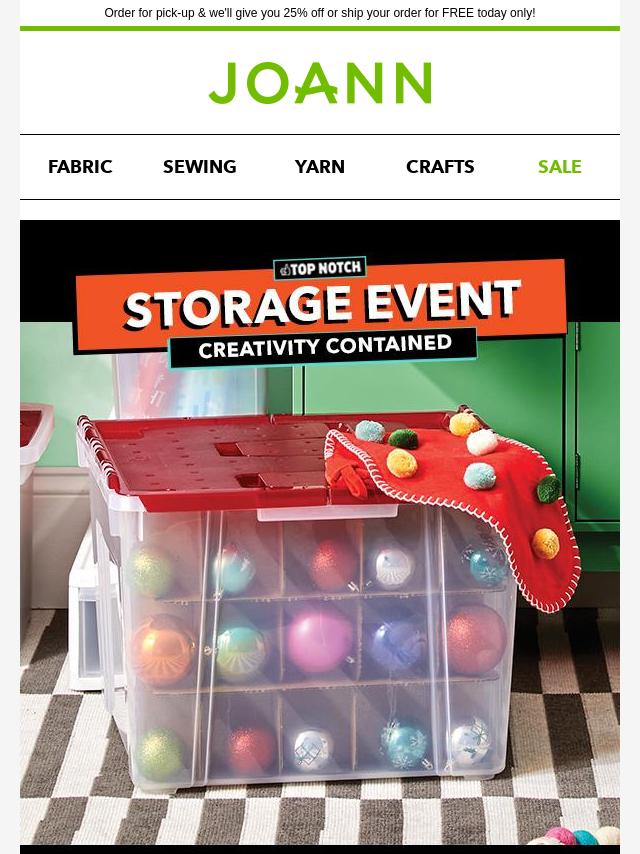Viewport: 640px width, 854px height.
Task: Open the CRAFTS section
Action: click(x=440, y=167)
